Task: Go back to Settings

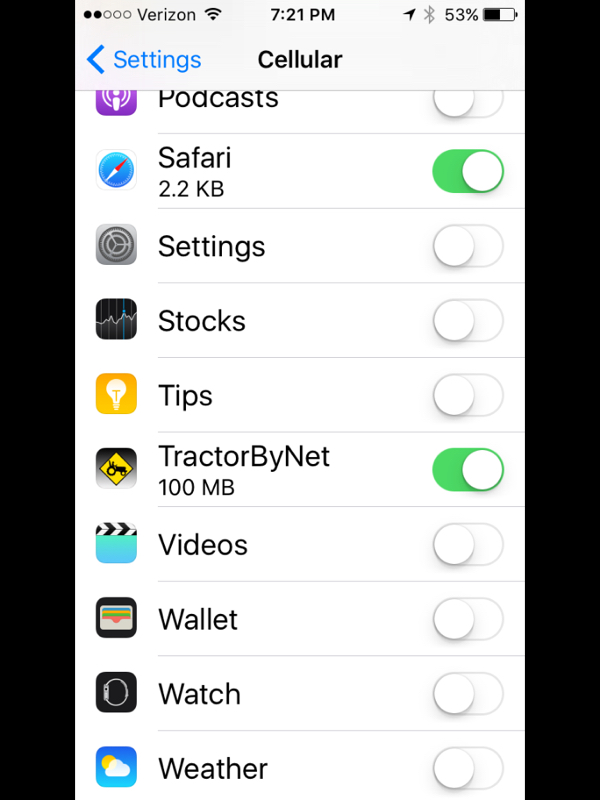Action: (144, 60)
